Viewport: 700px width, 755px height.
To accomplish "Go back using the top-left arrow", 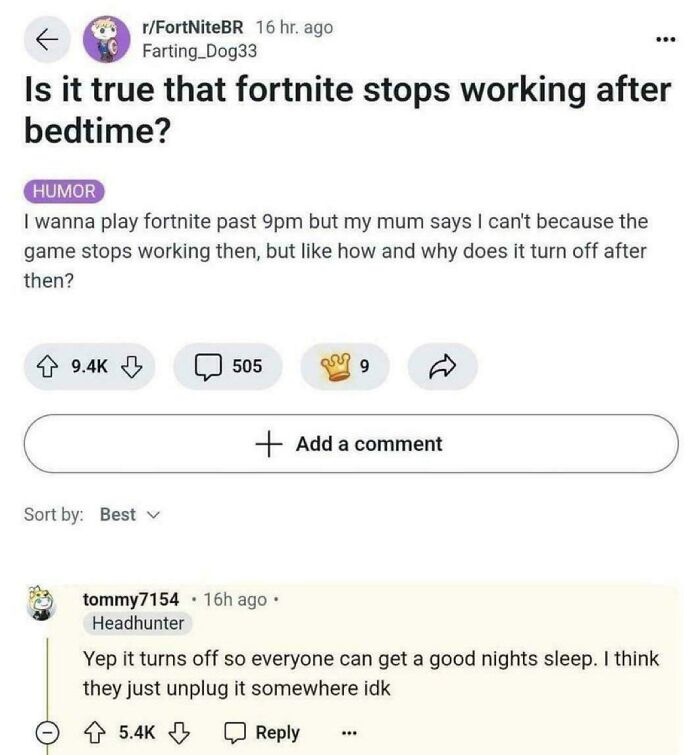I will (43, 40).
